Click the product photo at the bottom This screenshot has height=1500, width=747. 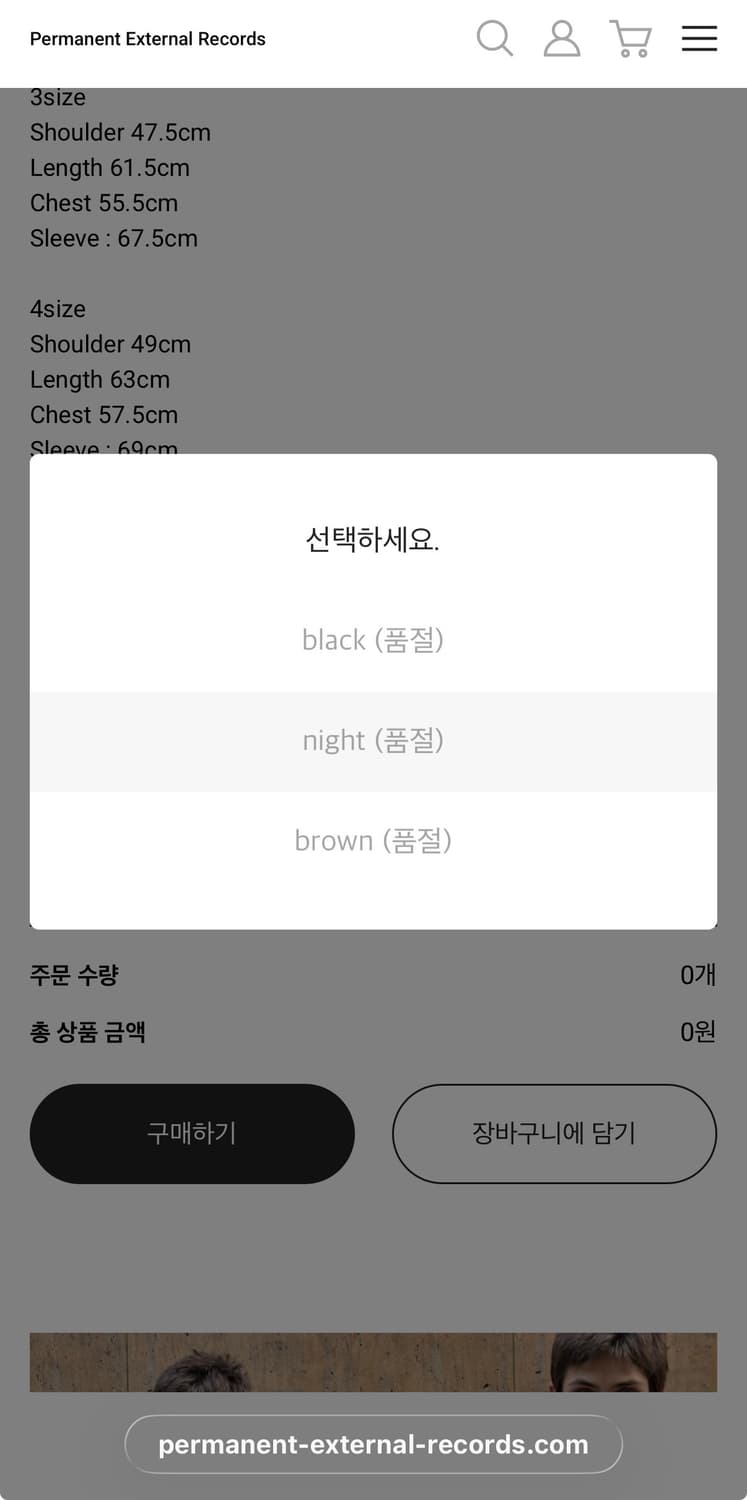click(373, 1360)
